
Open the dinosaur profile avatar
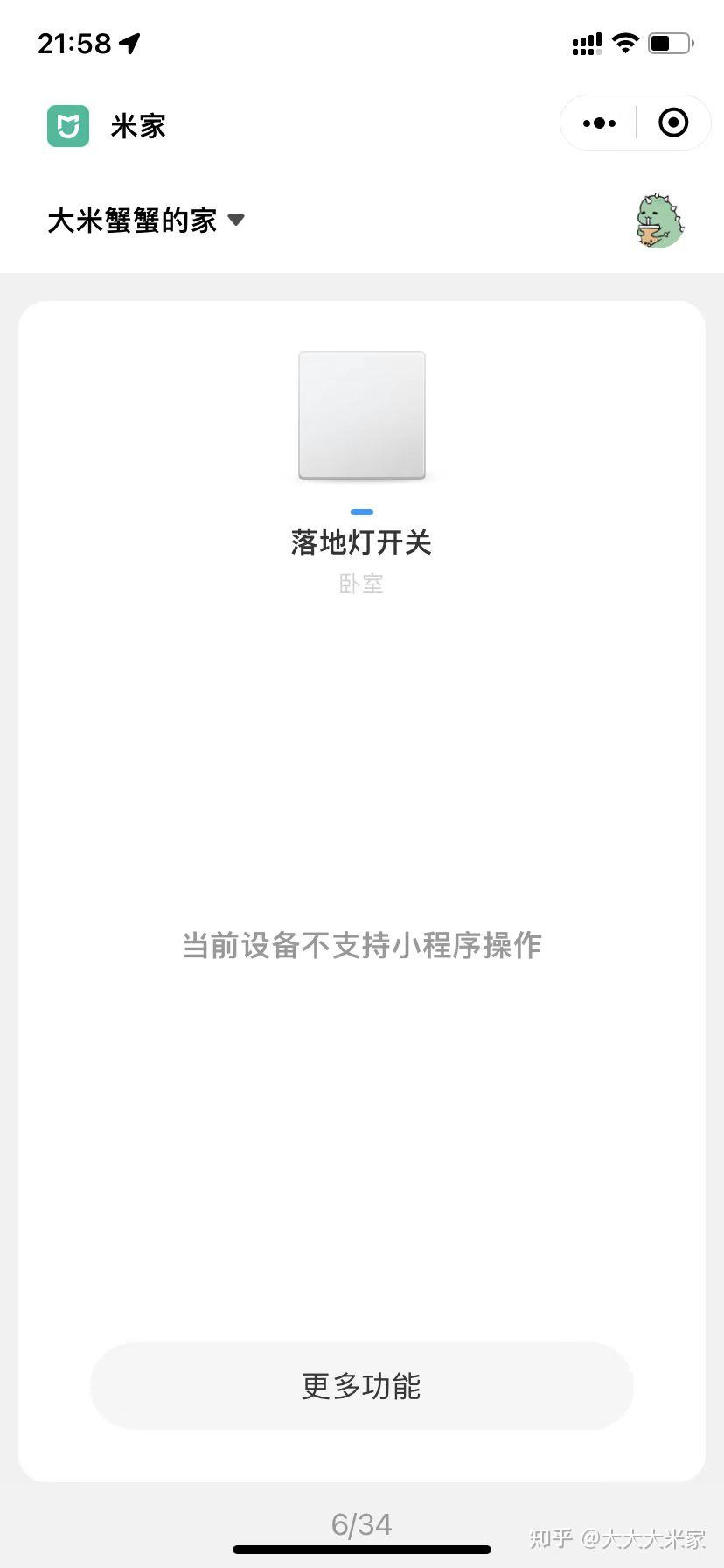[659, 220]
